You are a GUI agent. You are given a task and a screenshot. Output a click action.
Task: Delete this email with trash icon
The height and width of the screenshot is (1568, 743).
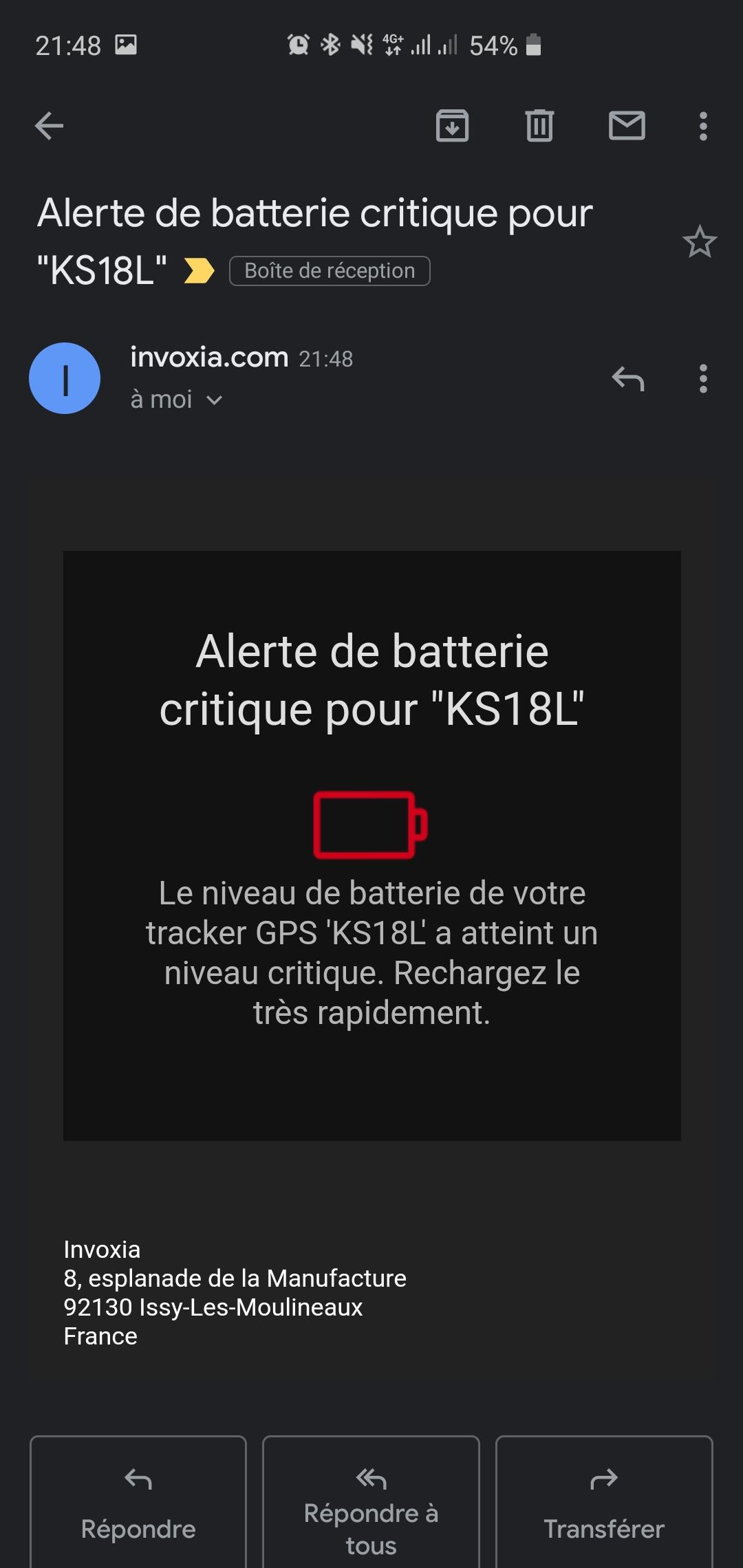(539, 126)
